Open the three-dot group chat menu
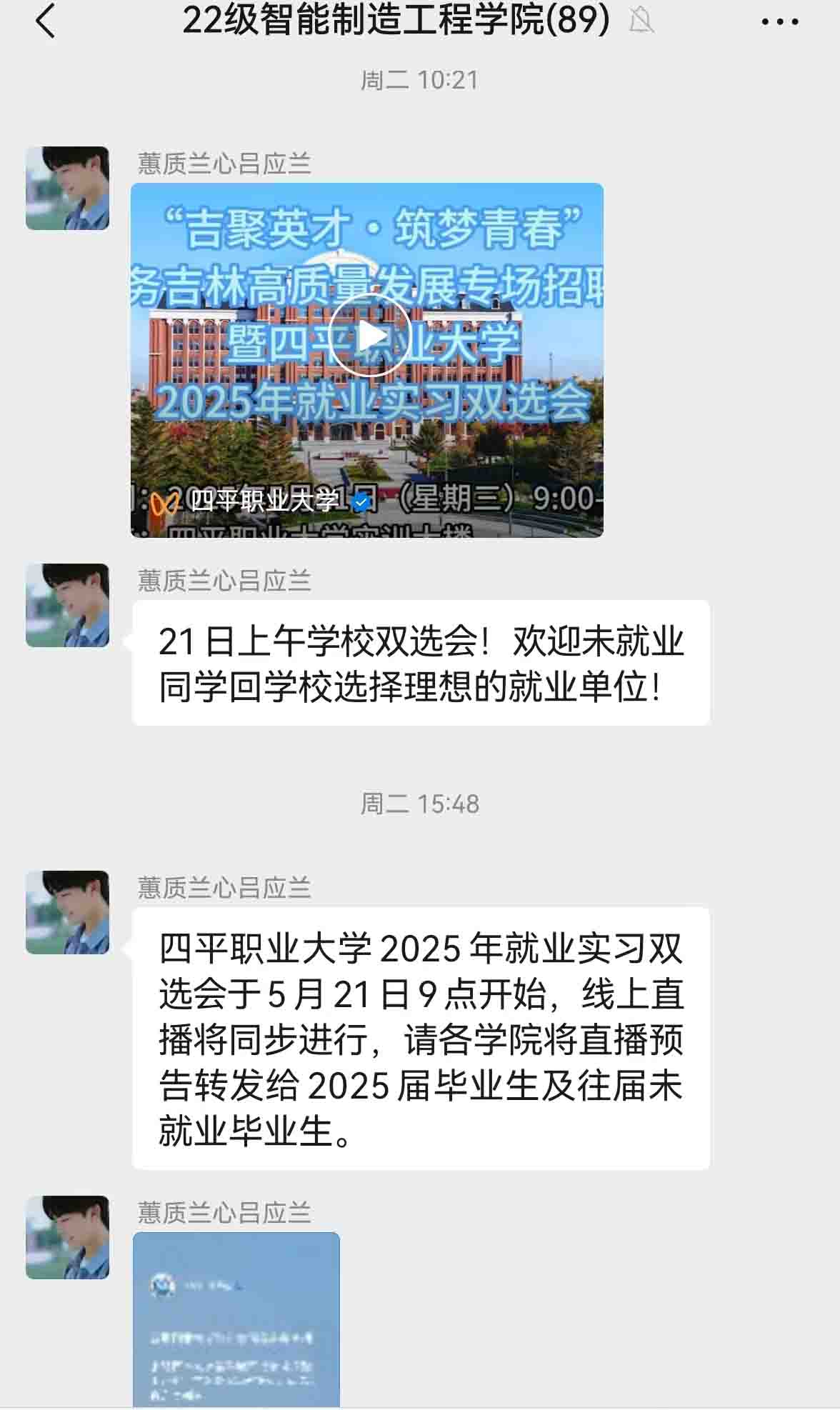The height and width of the screenshot is (1410, 840). pyautogui.click(x=779, y=21)
